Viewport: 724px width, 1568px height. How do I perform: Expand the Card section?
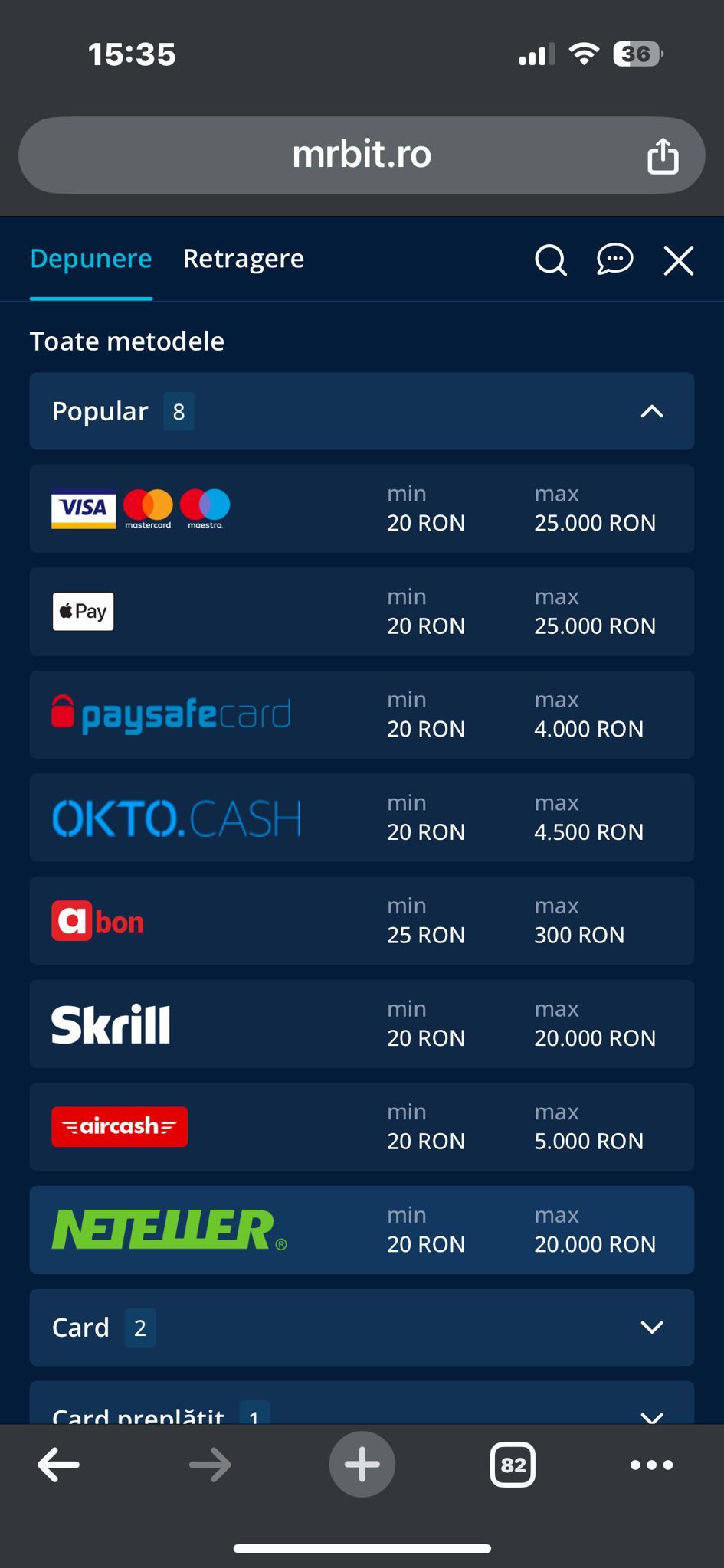(362, 1328)
